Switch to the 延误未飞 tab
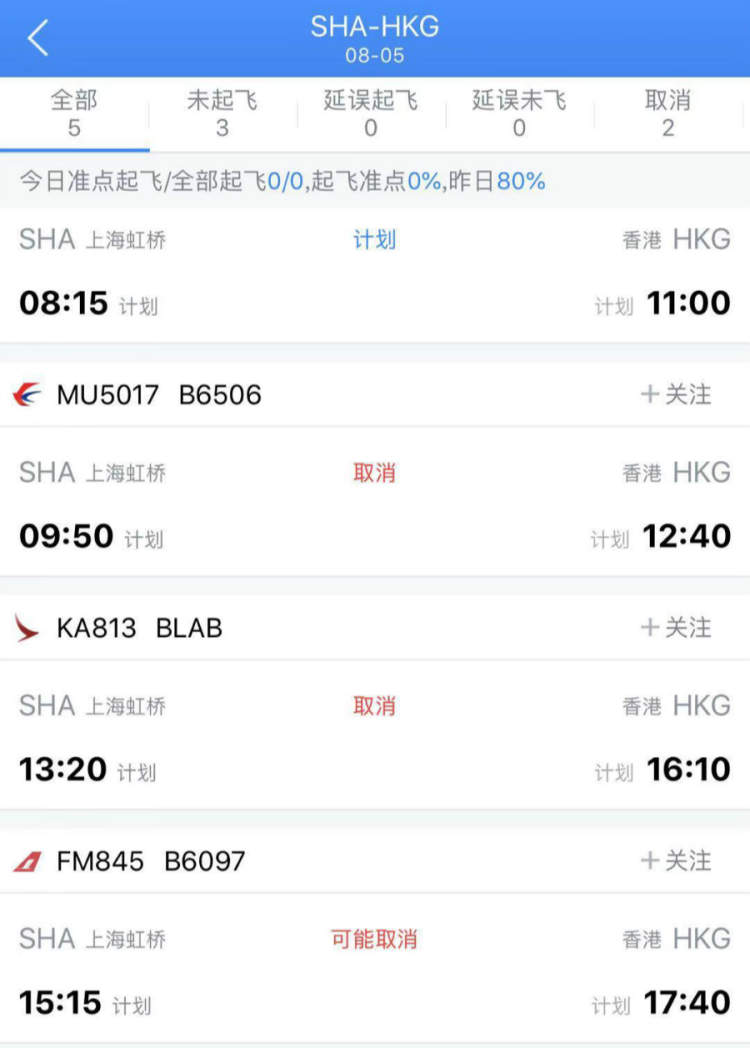Screen dimensions: 750x1048 click(519, 114)
